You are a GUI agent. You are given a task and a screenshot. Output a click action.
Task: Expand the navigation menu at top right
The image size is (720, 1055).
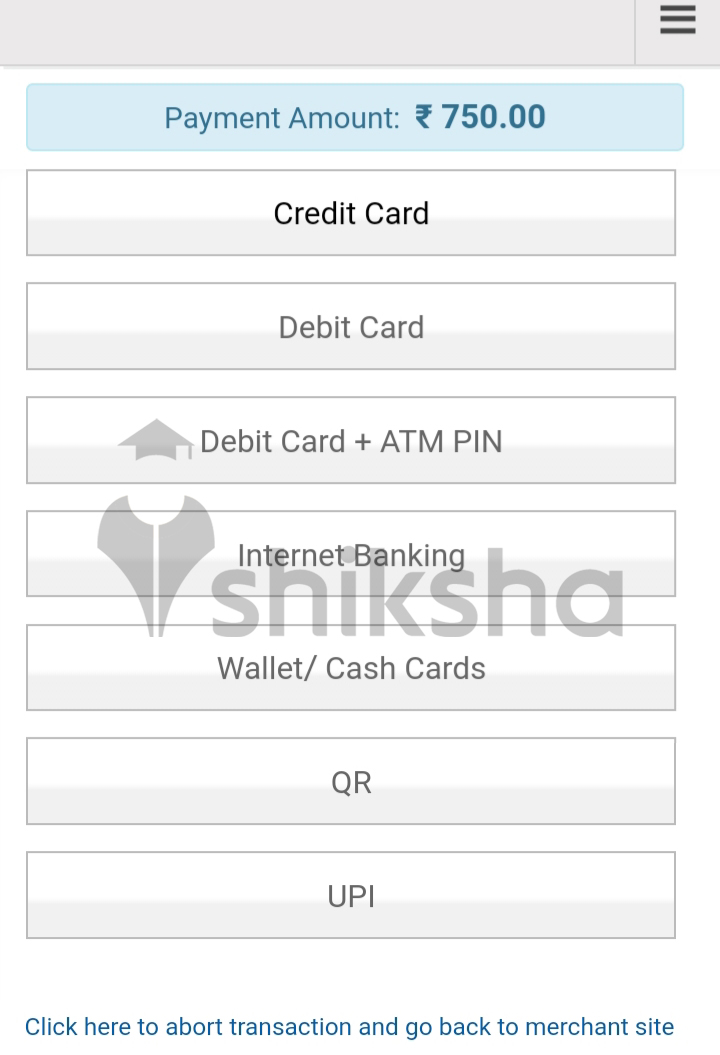[x=676, y=18]
